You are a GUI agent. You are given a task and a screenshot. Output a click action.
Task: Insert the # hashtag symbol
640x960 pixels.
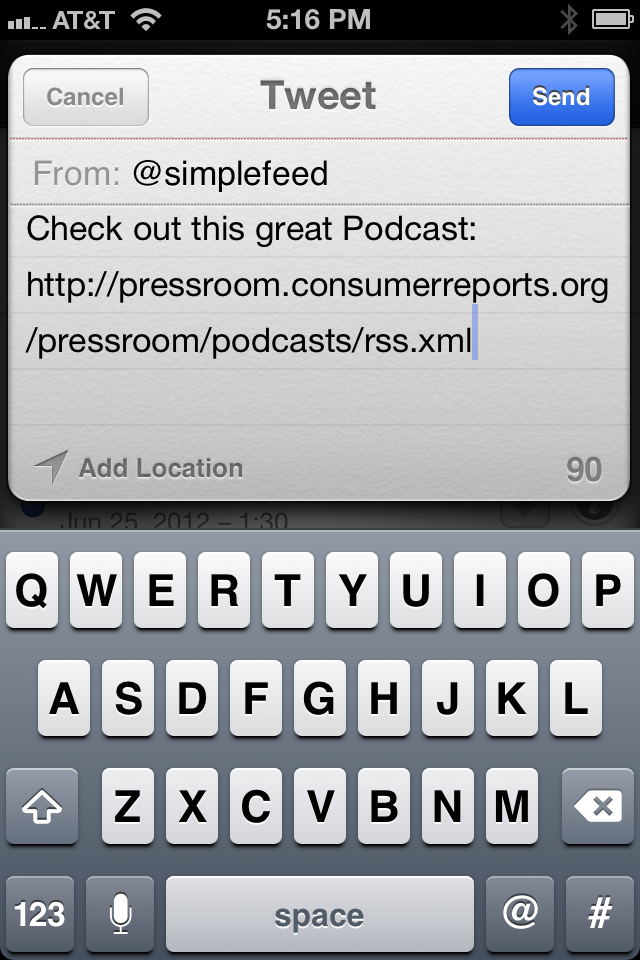click(599, 914)
